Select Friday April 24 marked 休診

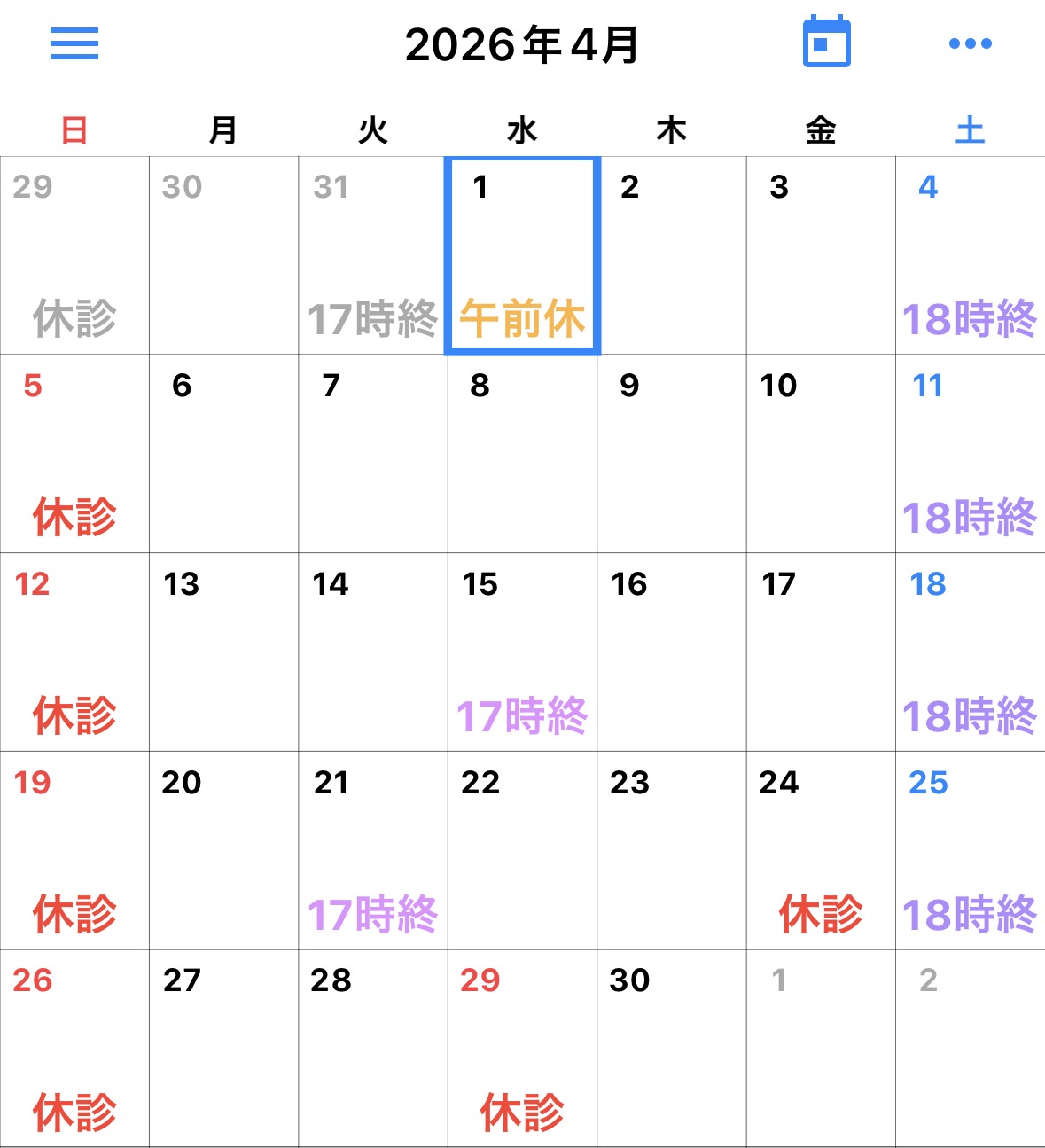pyautogui.click(x=821, y=851)
